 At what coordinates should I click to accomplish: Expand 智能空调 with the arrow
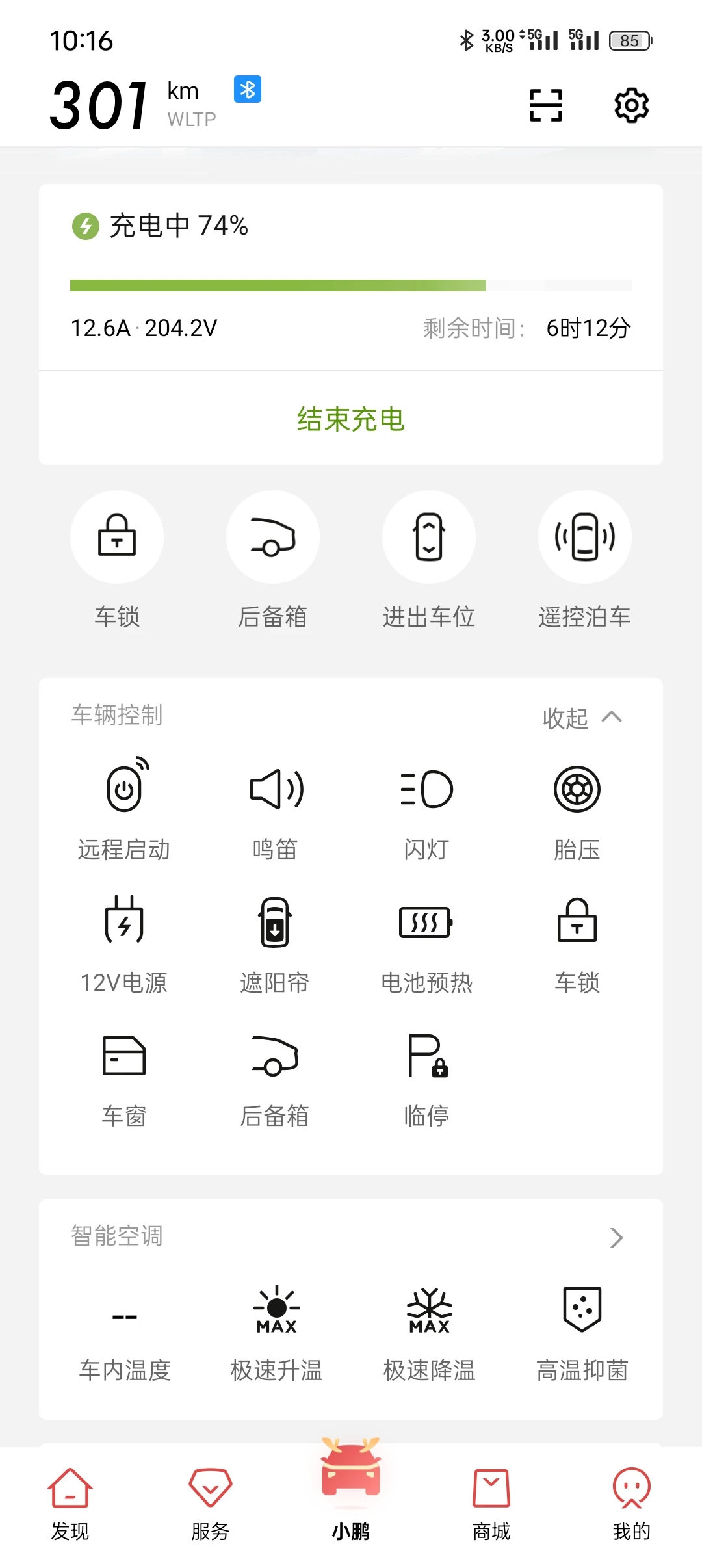coord(616,1237)
